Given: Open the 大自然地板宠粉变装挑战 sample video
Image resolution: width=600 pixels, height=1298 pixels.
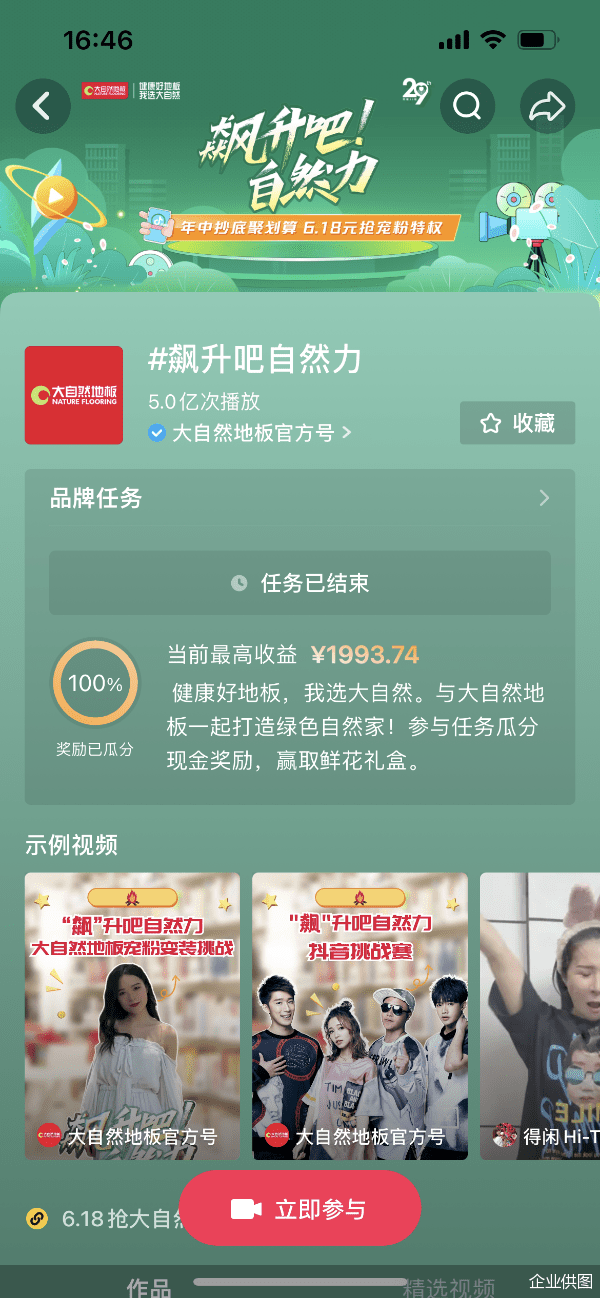Looking at the screenshot, I should click(x=132, y=1015).
